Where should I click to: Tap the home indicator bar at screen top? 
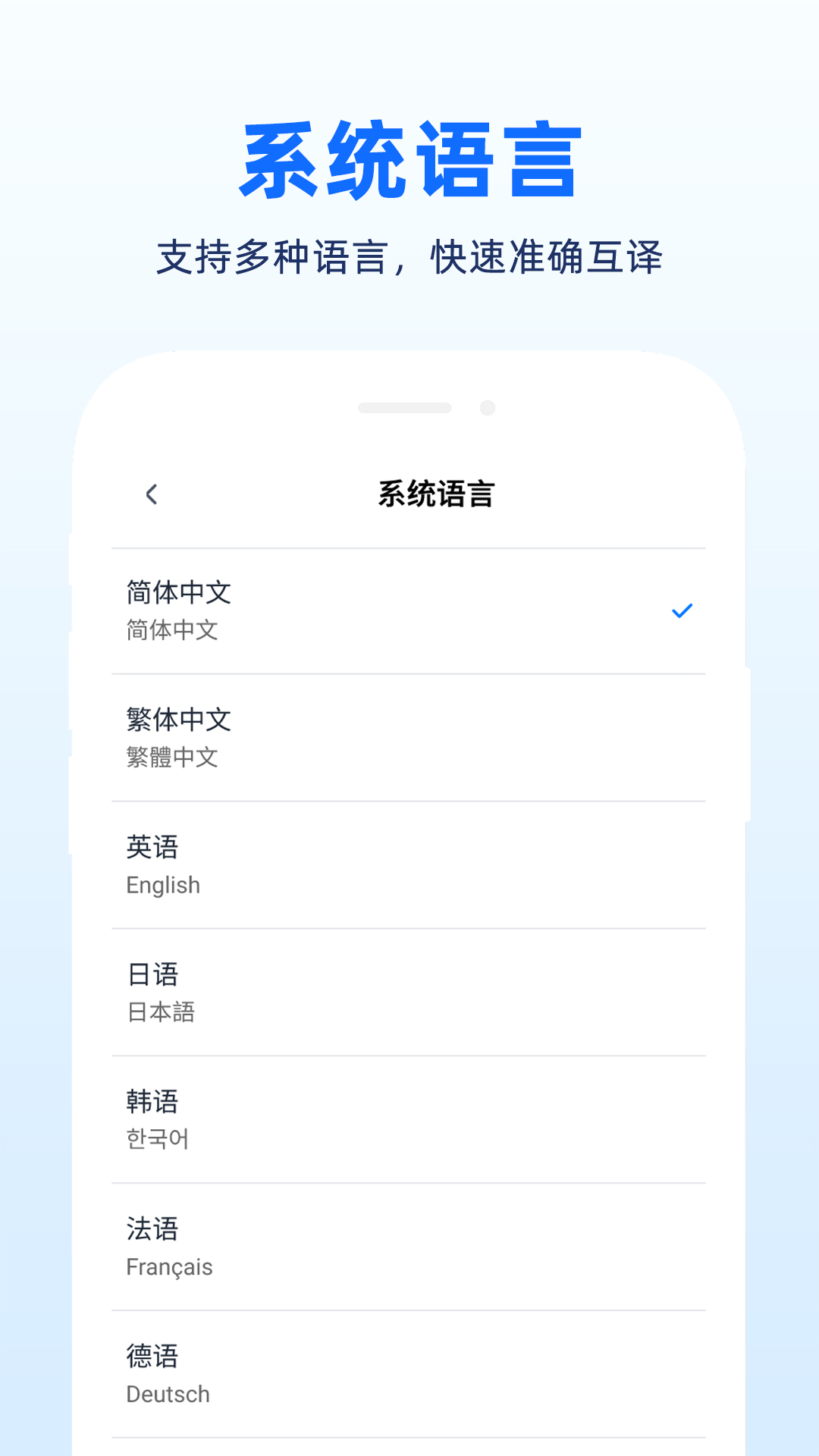click(x=404, y=406)
